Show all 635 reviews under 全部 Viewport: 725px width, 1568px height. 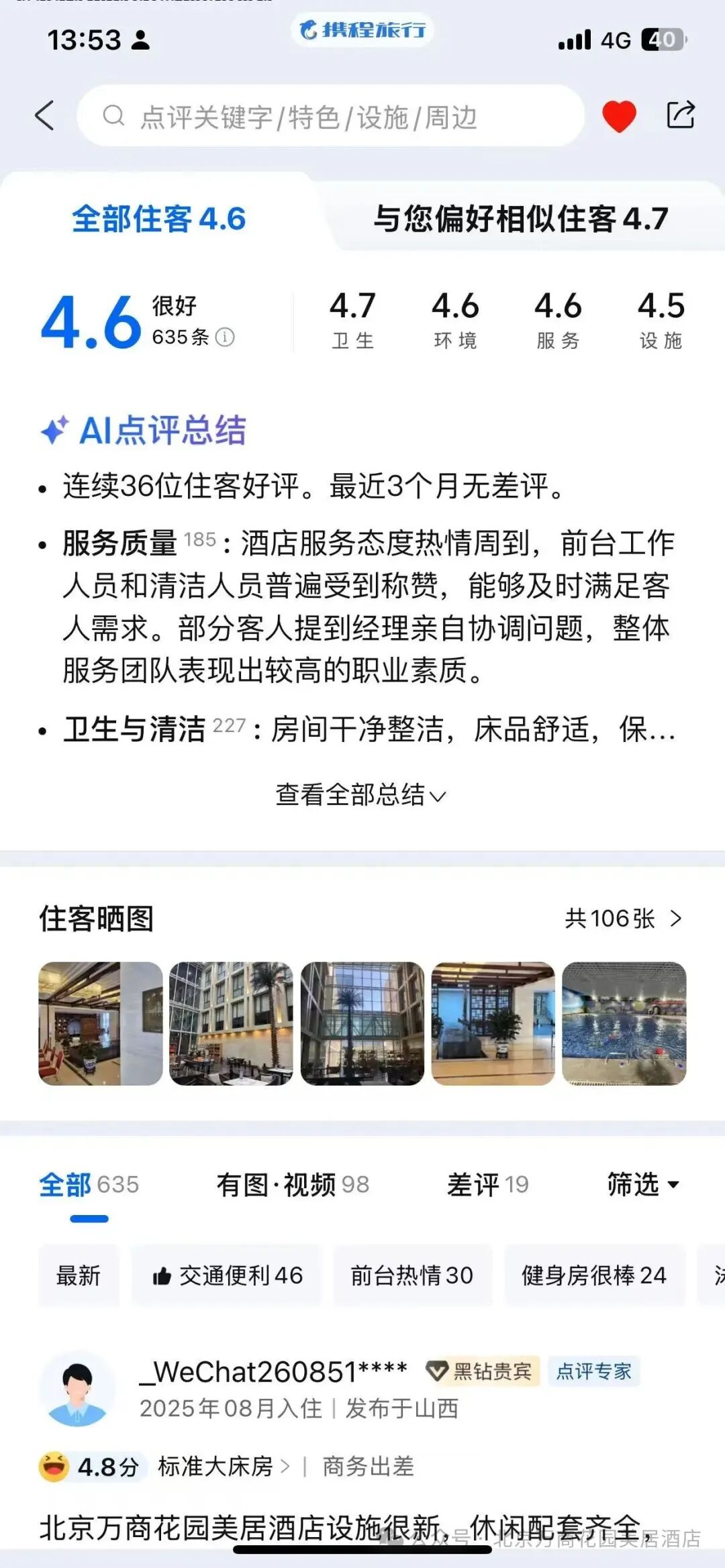(89, 1185)
